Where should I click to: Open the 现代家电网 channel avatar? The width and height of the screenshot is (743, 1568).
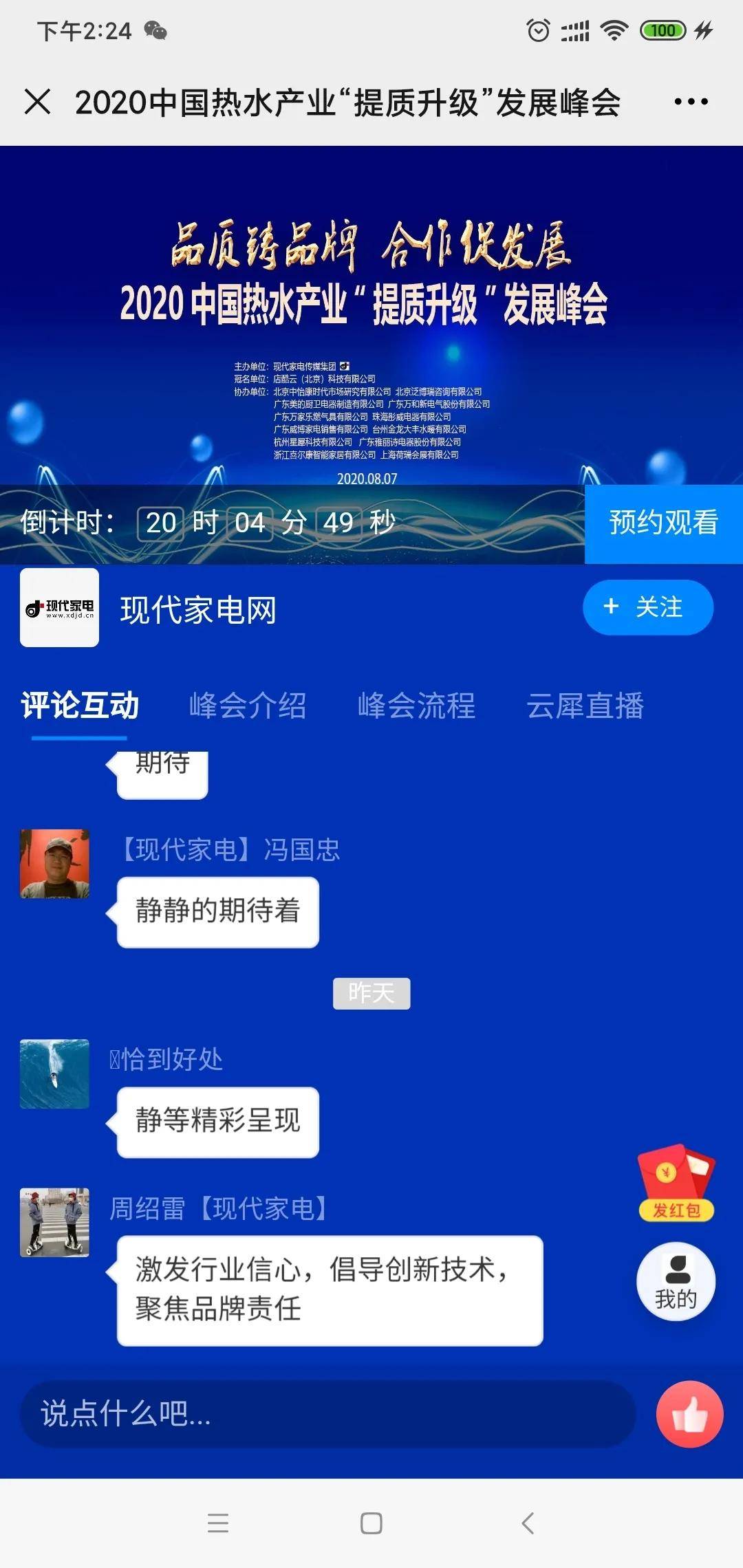pos(59,607)
